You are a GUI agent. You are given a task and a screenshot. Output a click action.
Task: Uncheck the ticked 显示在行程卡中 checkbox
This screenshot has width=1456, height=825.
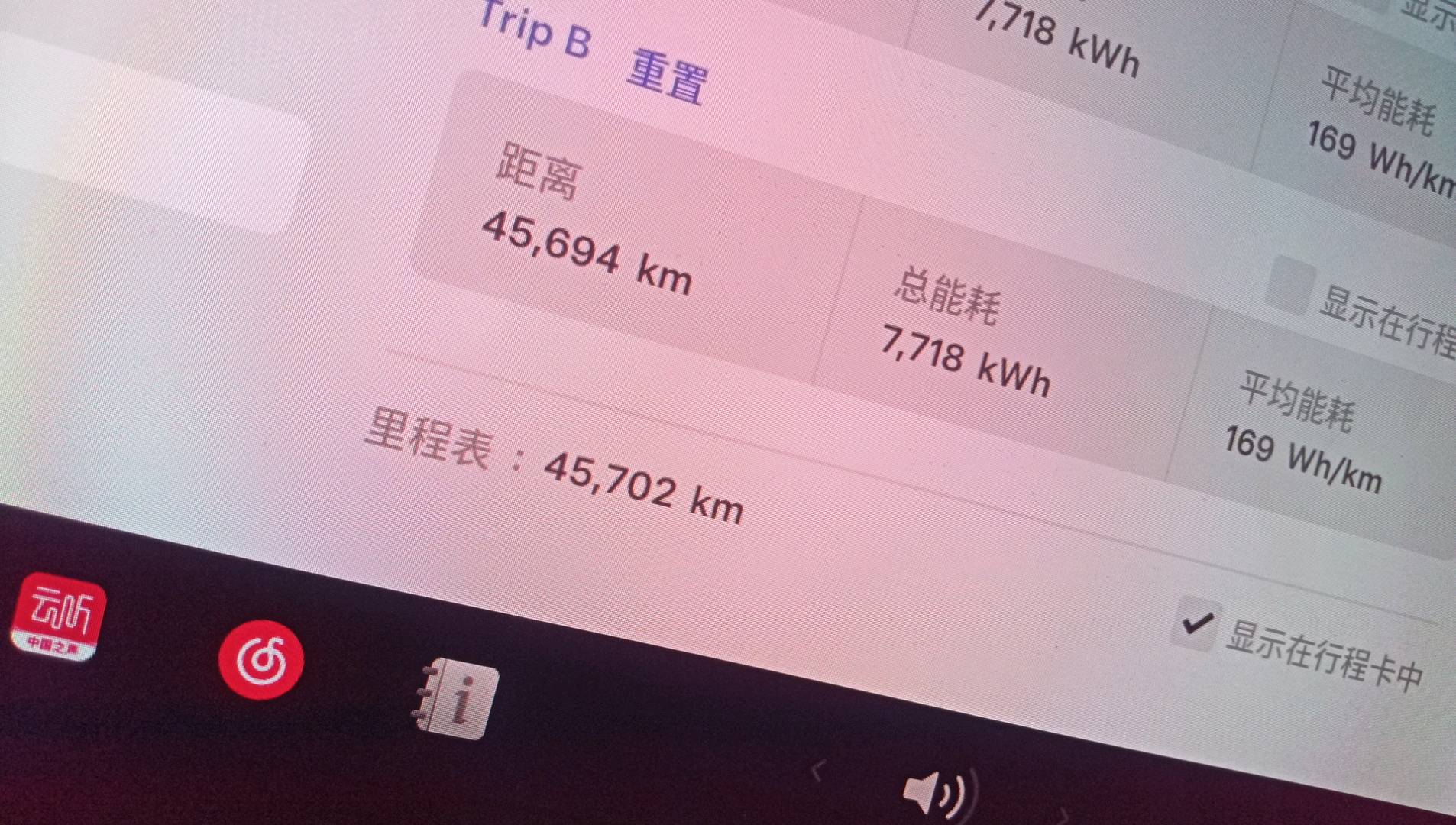pos(1196,623)
